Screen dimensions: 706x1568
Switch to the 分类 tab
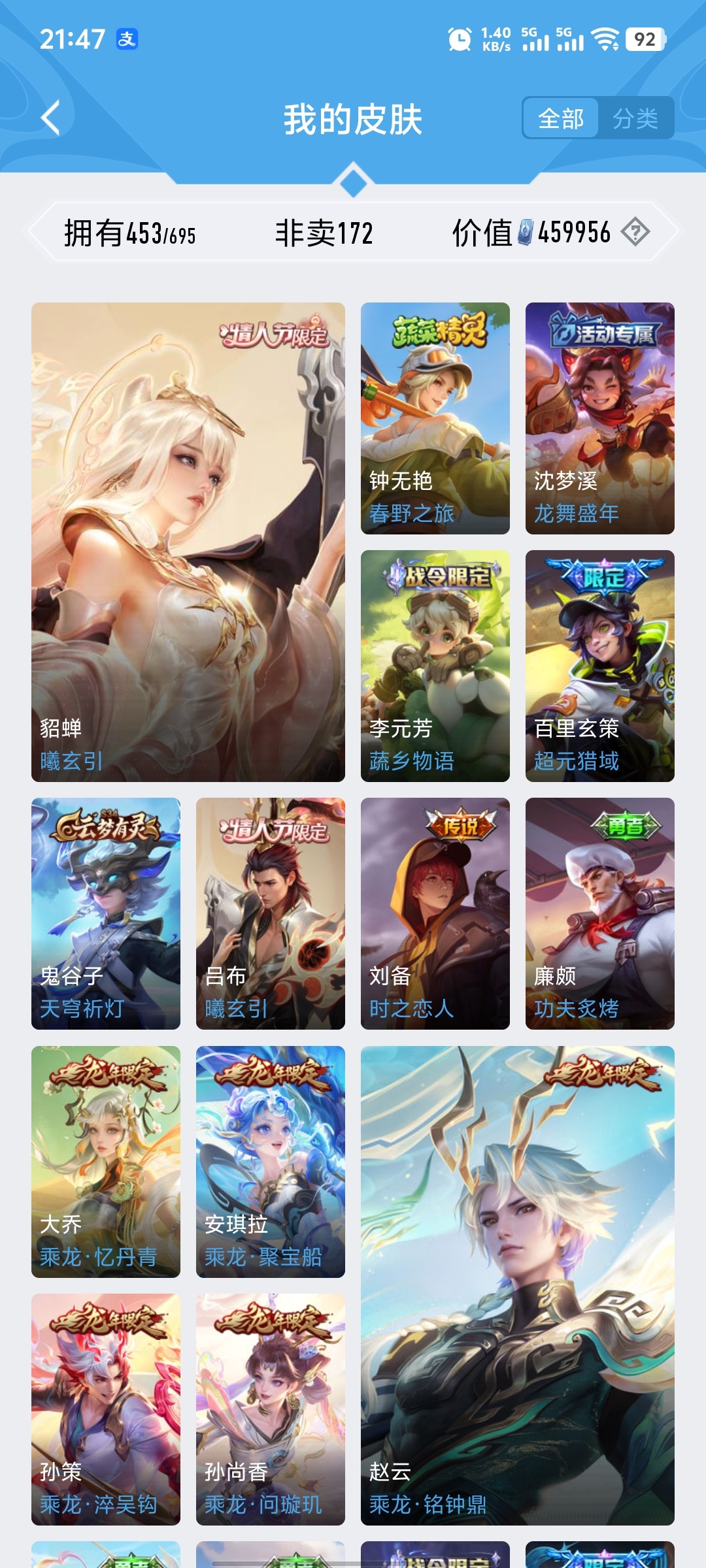coord(635,118)
